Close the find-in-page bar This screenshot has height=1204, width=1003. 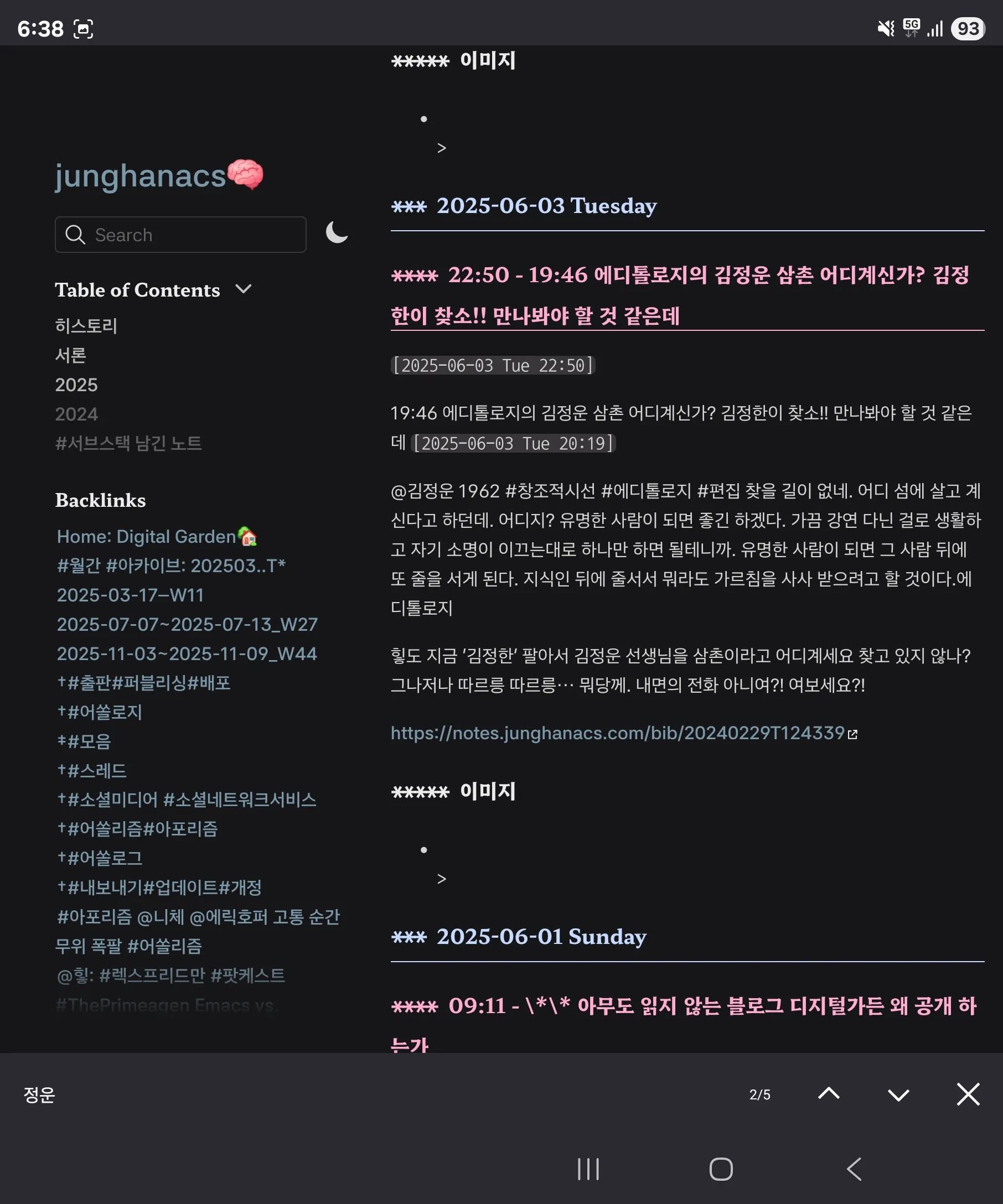[x=968, y=1094]
